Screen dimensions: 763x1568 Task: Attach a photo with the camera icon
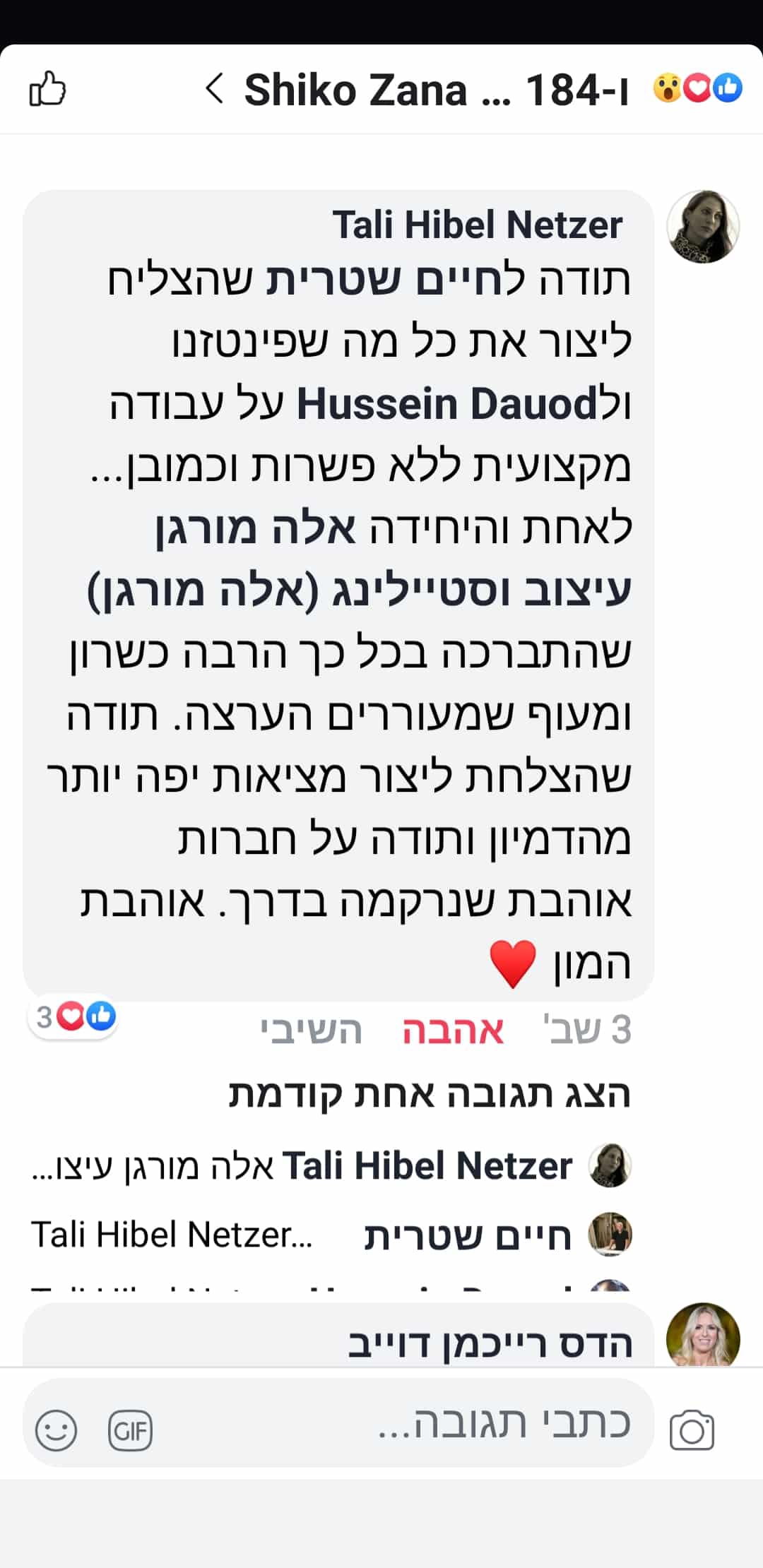coord(692,1430)
